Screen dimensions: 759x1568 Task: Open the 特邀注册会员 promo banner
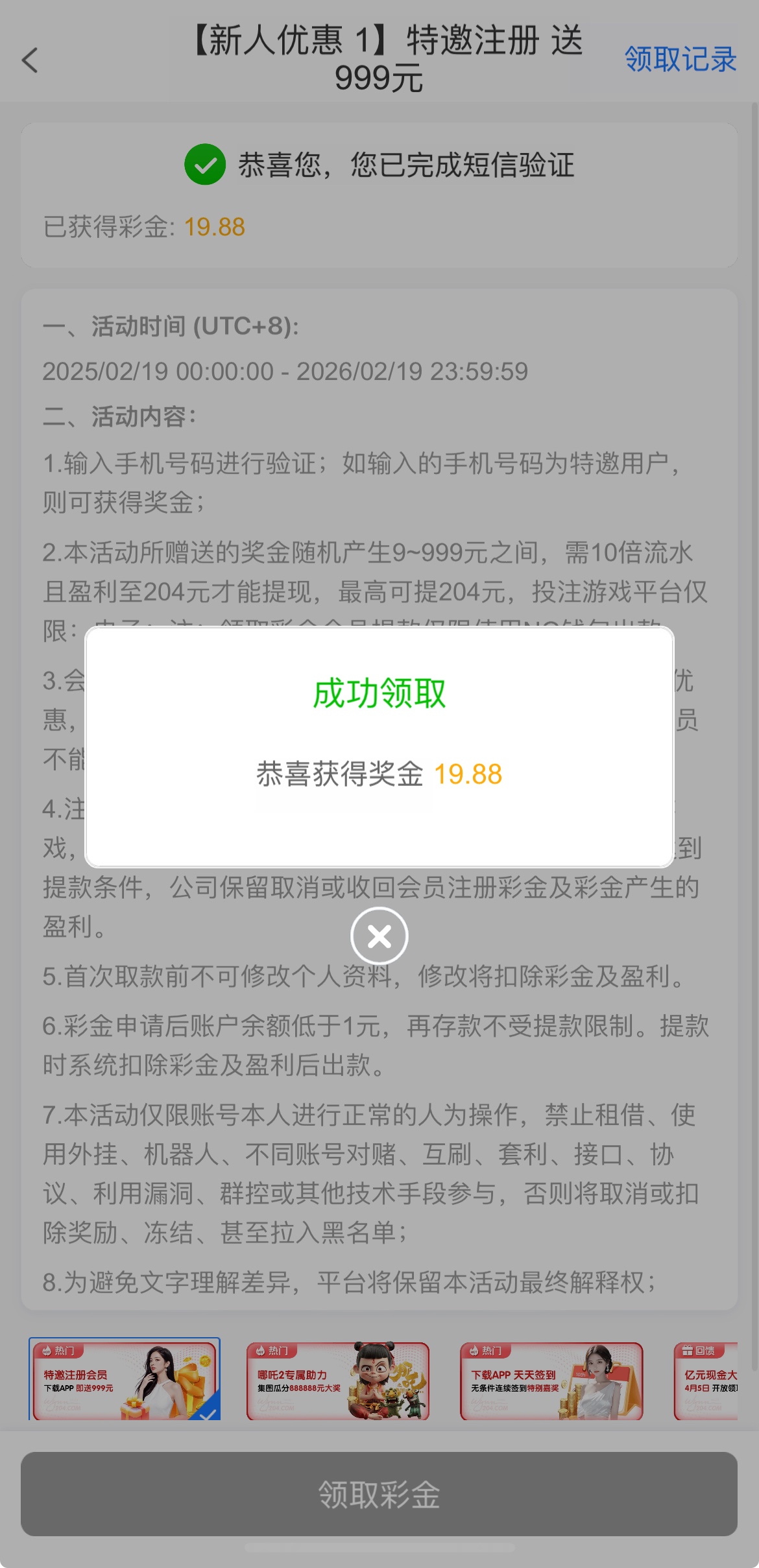click(x=125, y=1380)
